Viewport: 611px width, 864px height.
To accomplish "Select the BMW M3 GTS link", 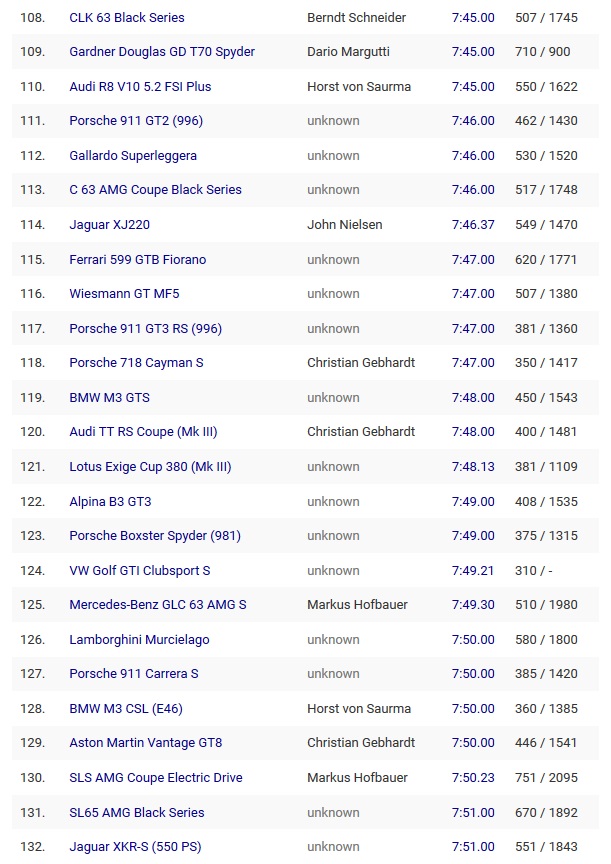I will click(109, 398).
